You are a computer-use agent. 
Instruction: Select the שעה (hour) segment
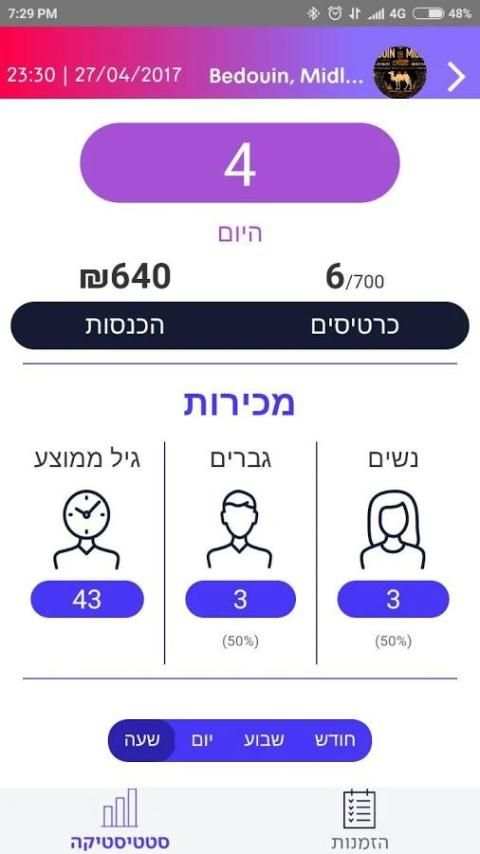click(142, 740)
